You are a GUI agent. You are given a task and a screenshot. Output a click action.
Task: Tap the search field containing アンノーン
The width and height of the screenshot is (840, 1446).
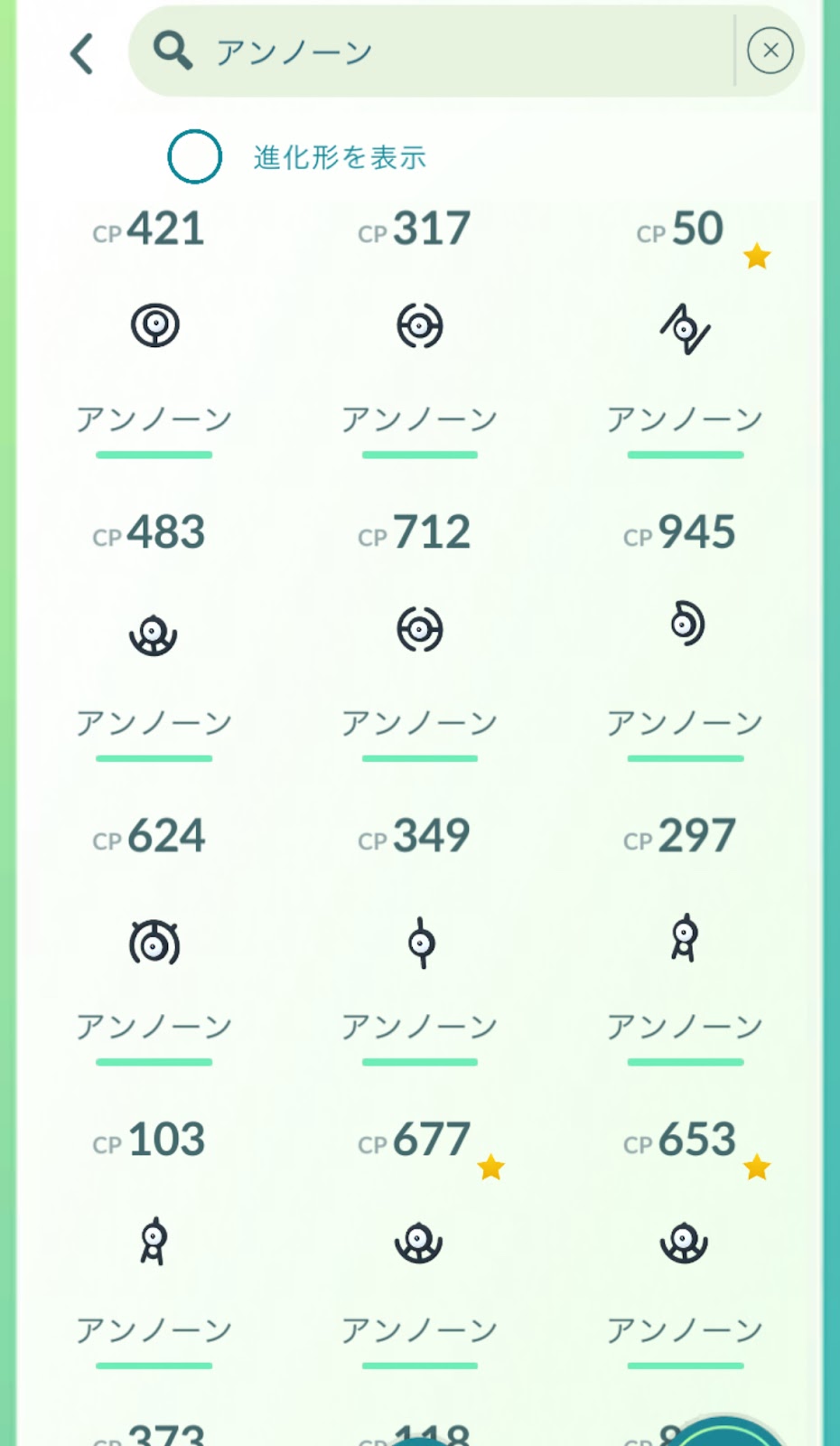(432, 51)
